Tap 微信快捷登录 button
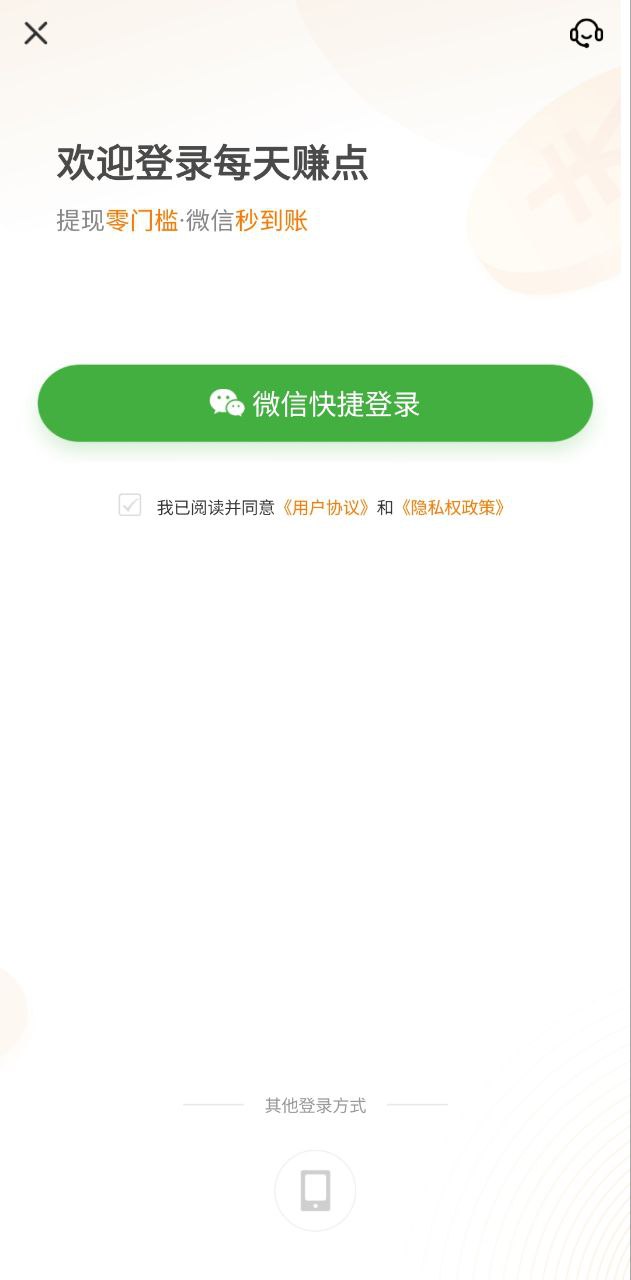The height and width of the screenshot is (1280, 631). tap(315, 403)
